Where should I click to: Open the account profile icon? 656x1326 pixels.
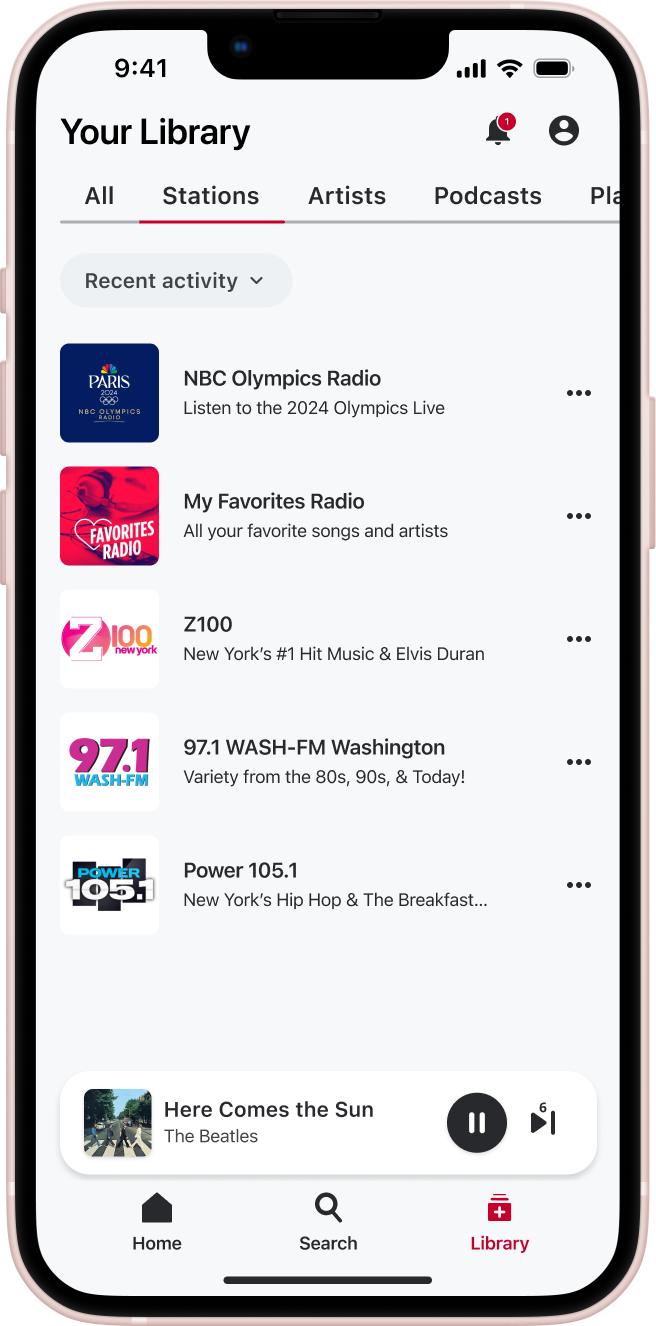pyautogui.click(x=564, y=131)
